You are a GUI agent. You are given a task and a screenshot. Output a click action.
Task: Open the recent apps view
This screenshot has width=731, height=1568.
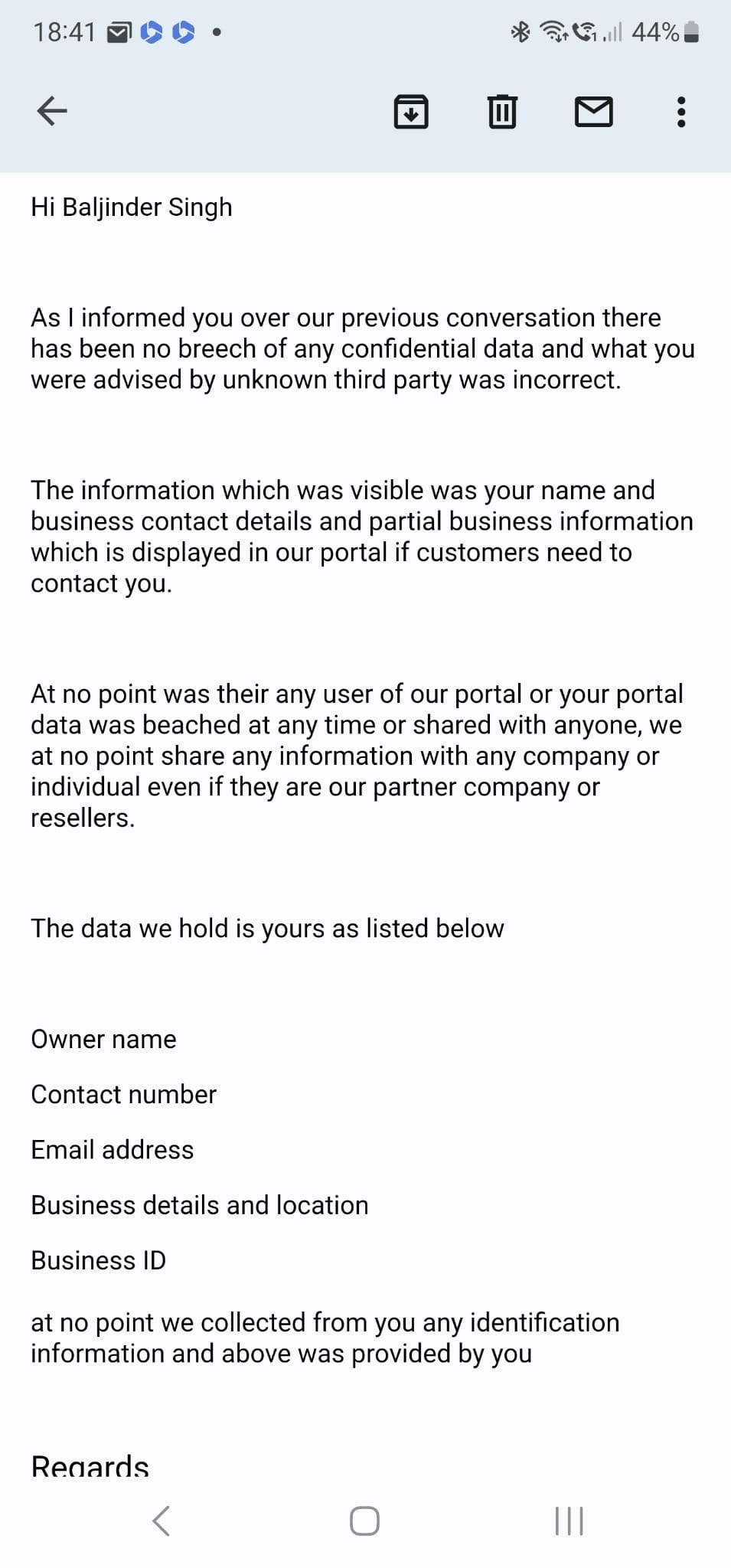(569, 1521)
